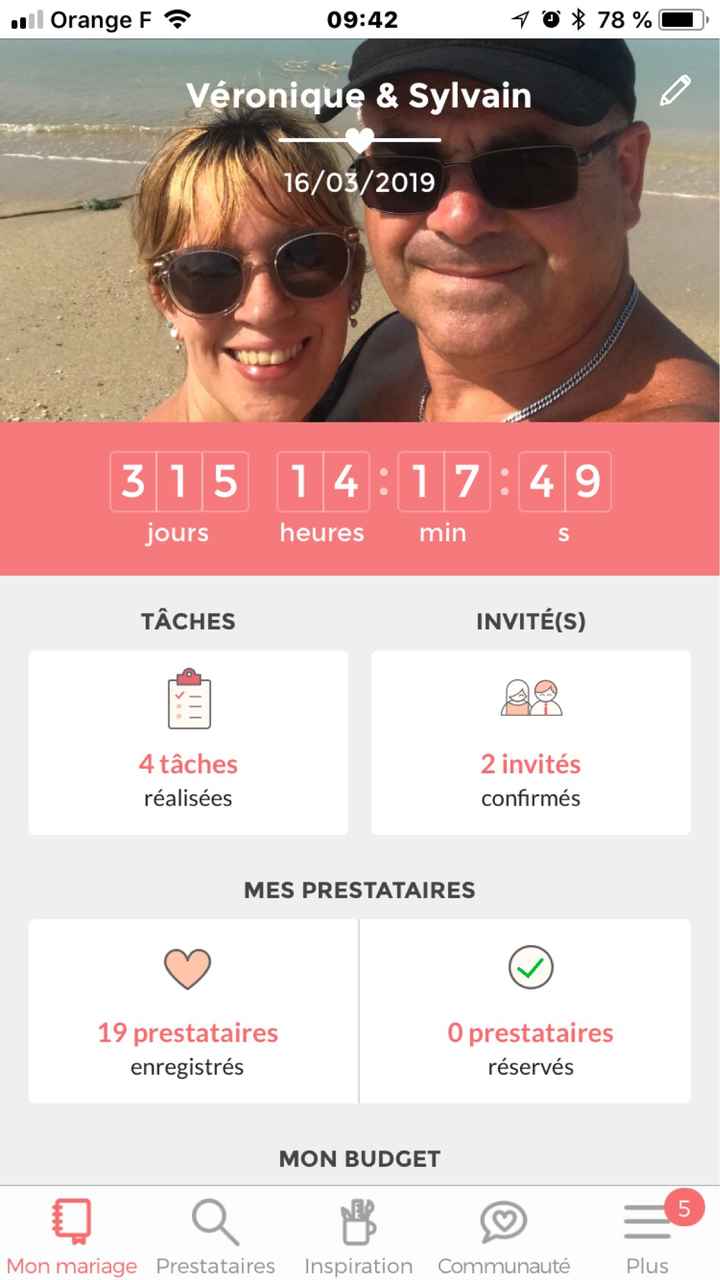Tap the tasks clipboard icon
This screenshot has height=1280, width=720.
tap(187, 701)
